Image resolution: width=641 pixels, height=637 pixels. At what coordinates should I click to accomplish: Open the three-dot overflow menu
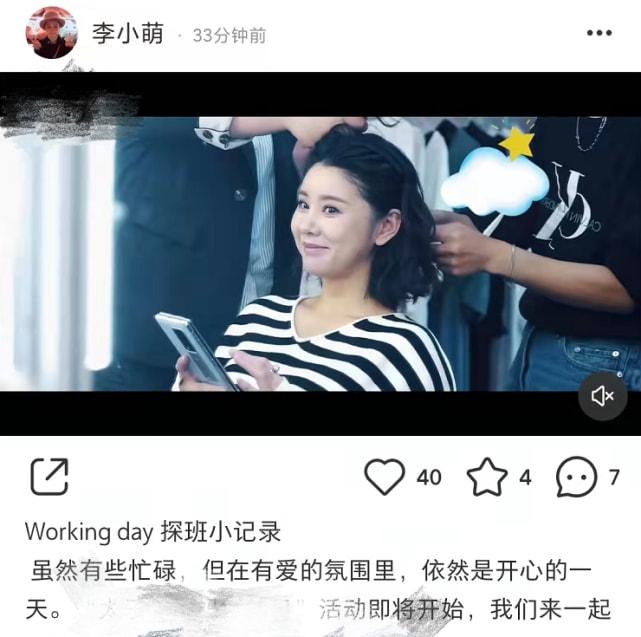click(599, 33)
